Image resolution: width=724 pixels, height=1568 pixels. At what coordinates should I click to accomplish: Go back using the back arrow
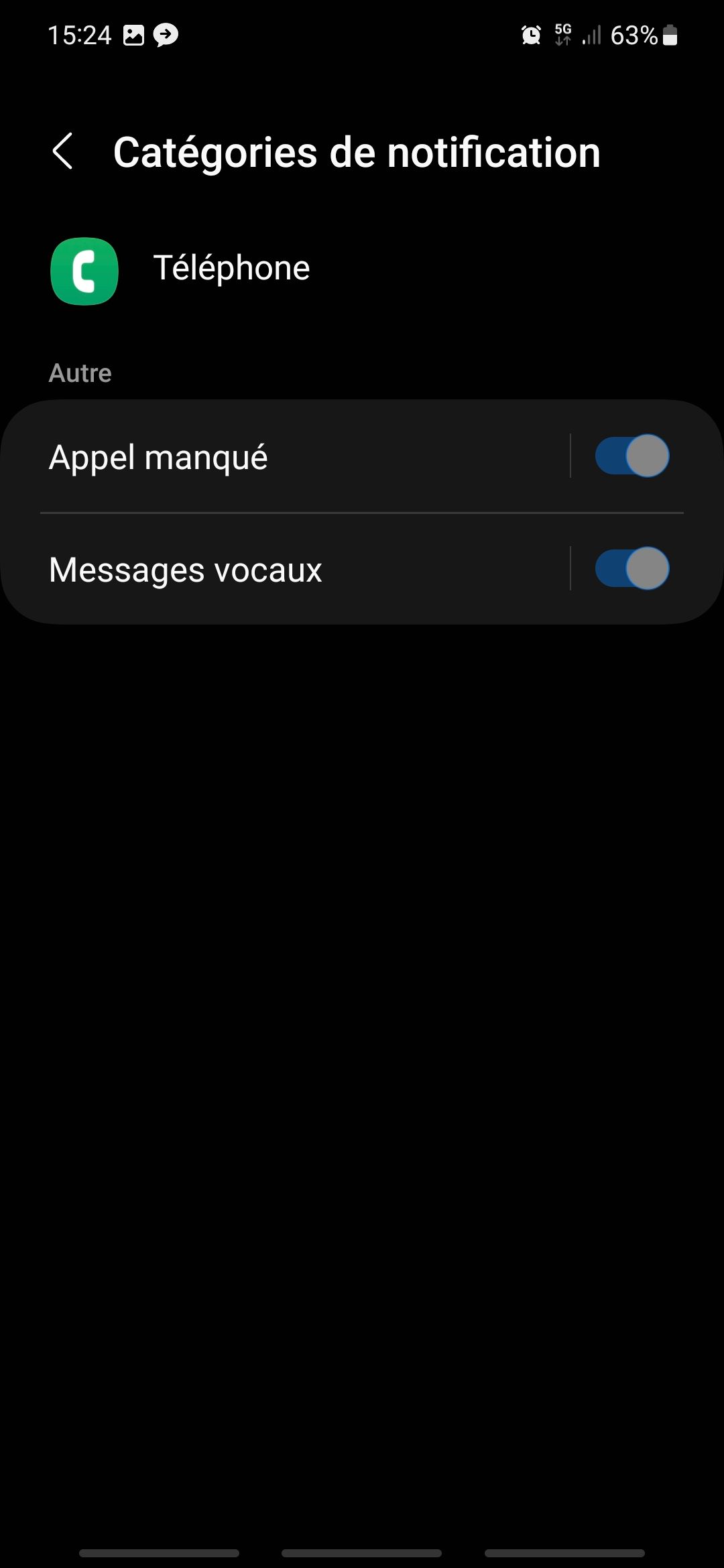coord(64,153)
